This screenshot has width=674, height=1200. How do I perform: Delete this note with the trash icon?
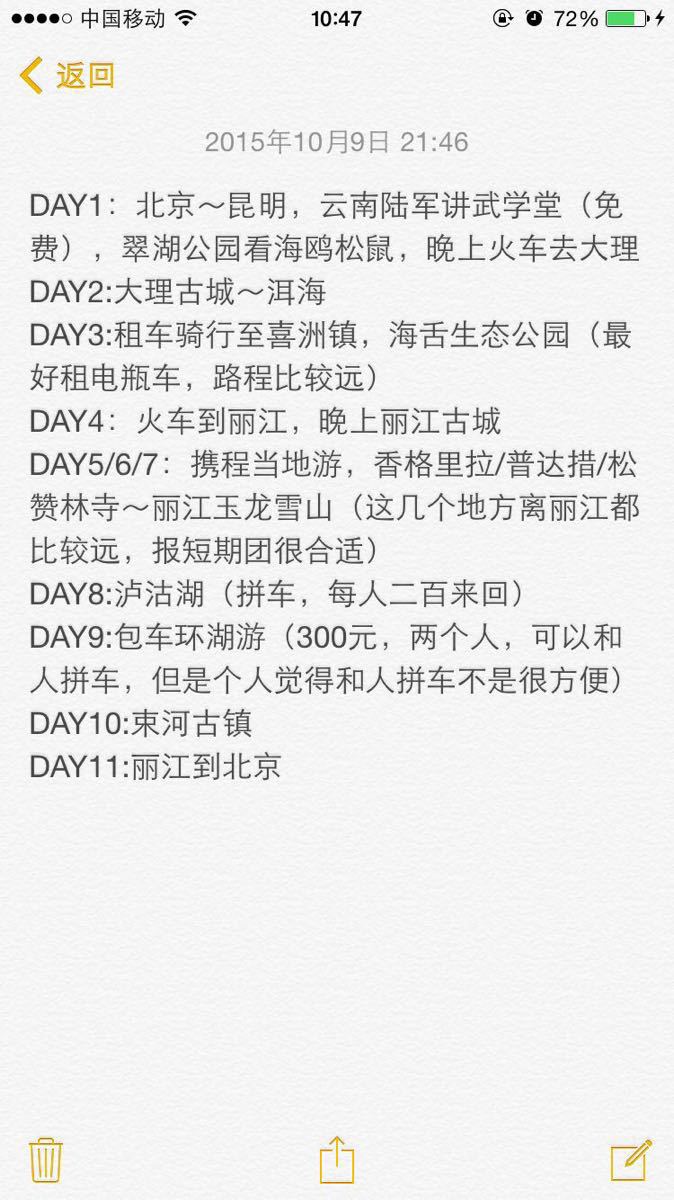47,1160
